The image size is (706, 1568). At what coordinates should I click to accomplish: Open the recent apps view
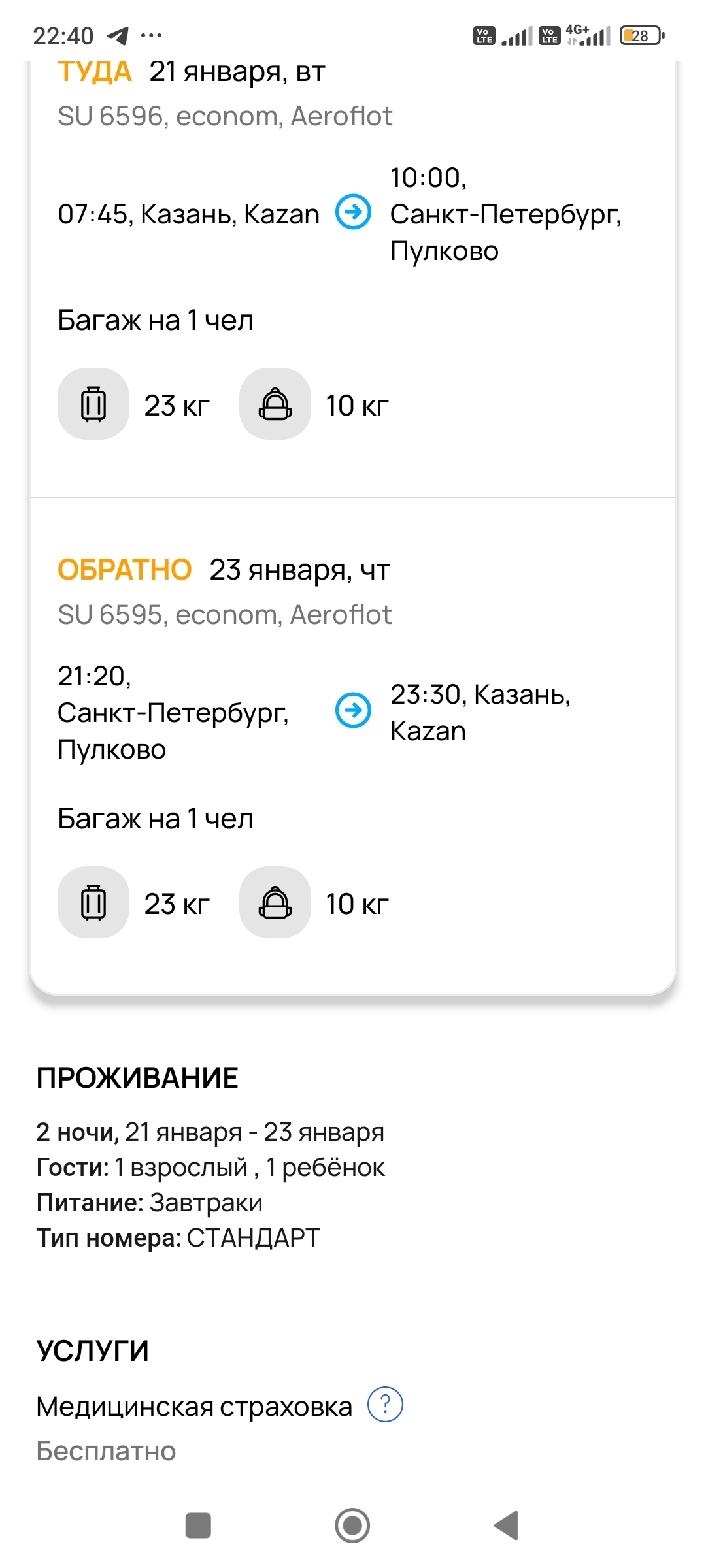tap(198, 1526)
